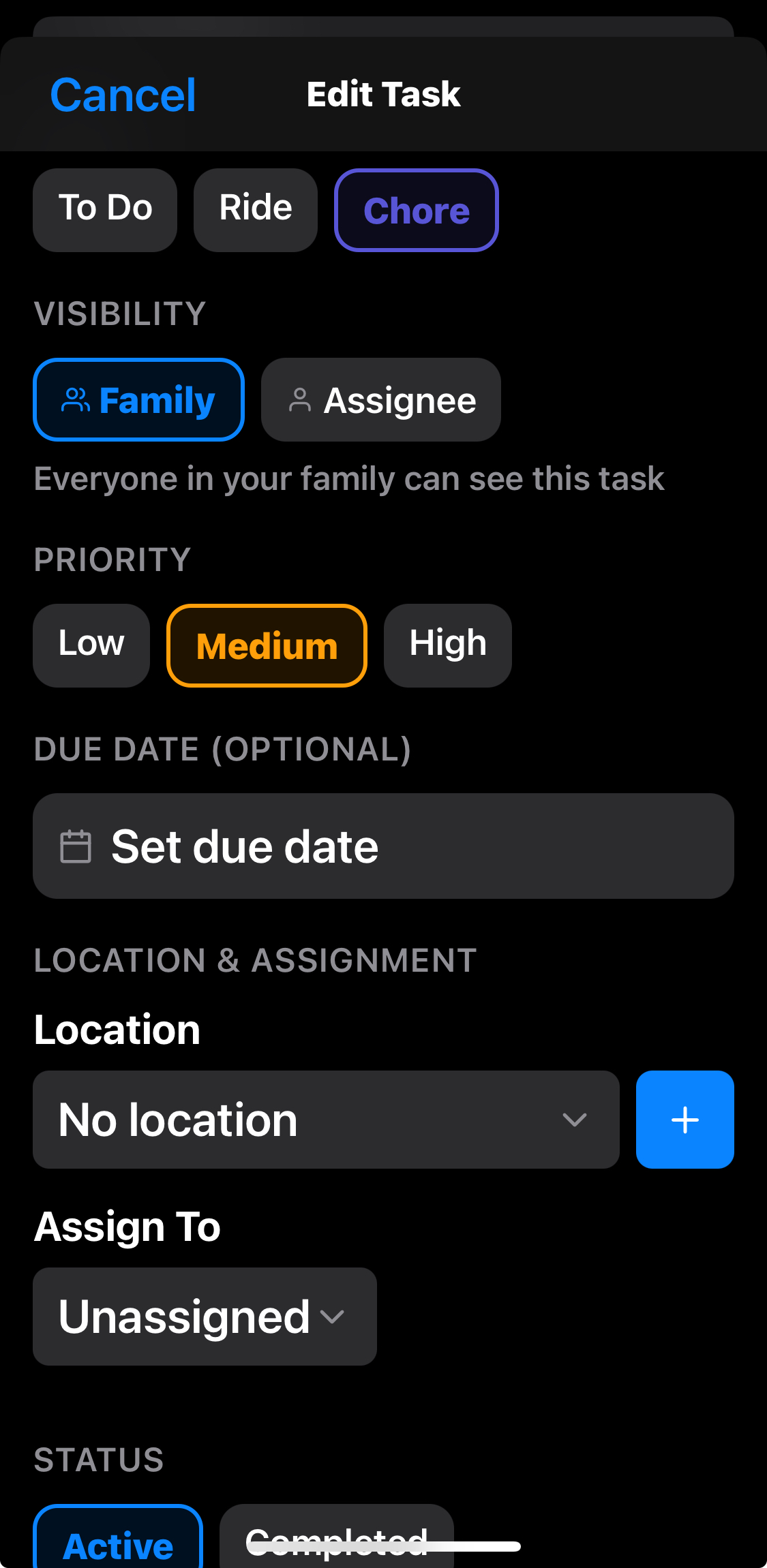This screenshot has height=1568, width=767.
Task: Click the chevron beside Unassigned
Action: (x=333, y=1317)
